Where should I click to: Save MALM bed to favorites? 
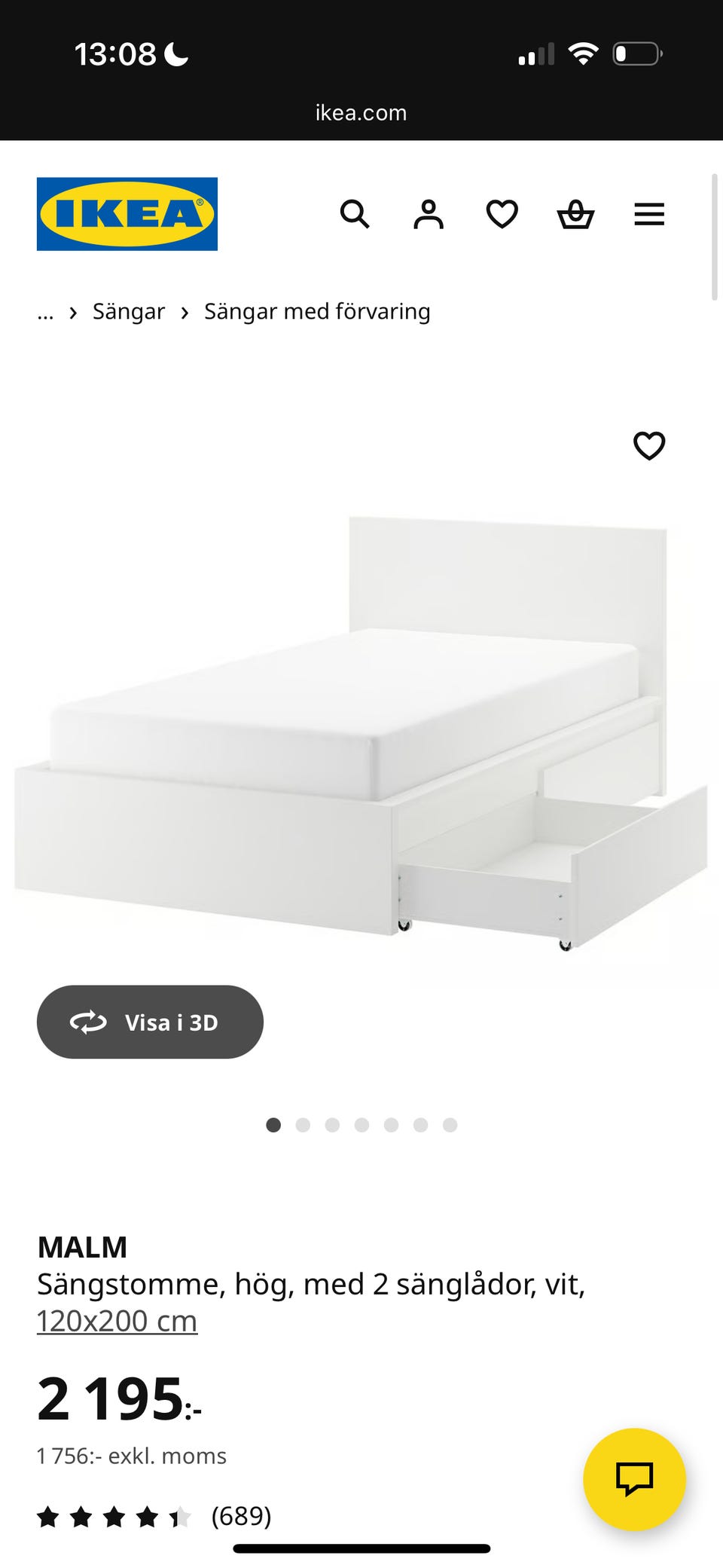coord(649,445)
